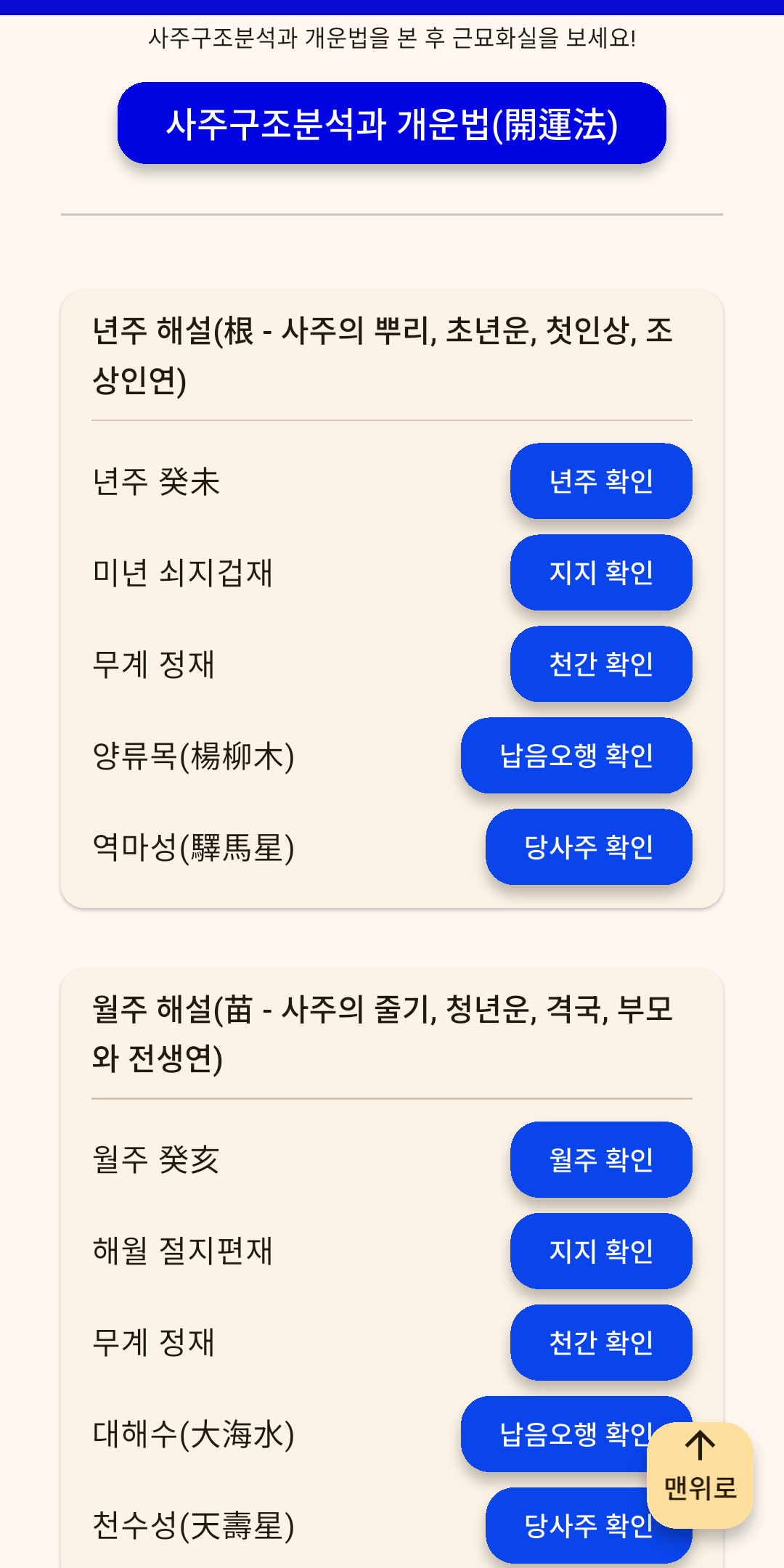784x1568 pixels.
Task: Tap 지지 확인 next to 해월 절지편재
Action: click(601, 1251)
